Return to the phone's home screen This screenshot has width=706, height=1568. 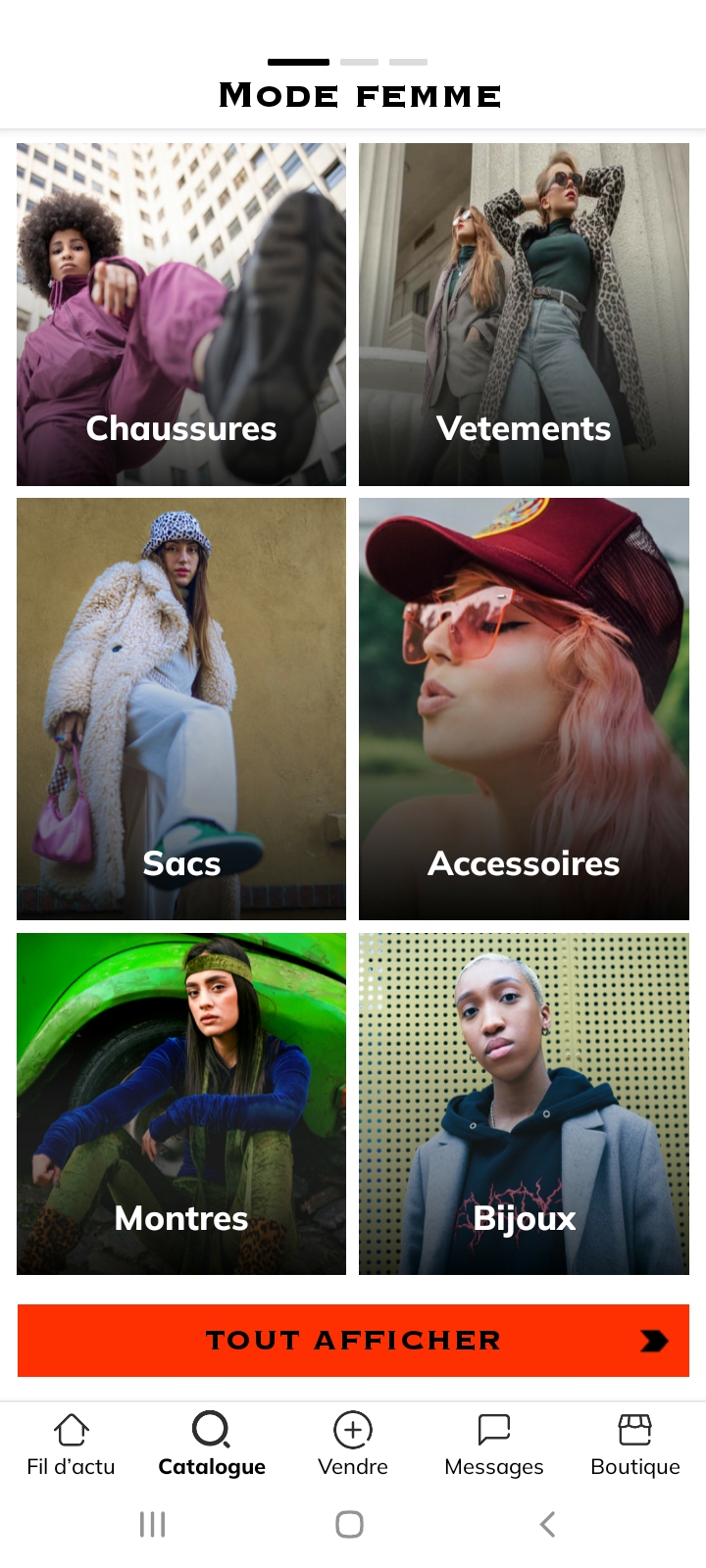click(x=350, y=1524)
